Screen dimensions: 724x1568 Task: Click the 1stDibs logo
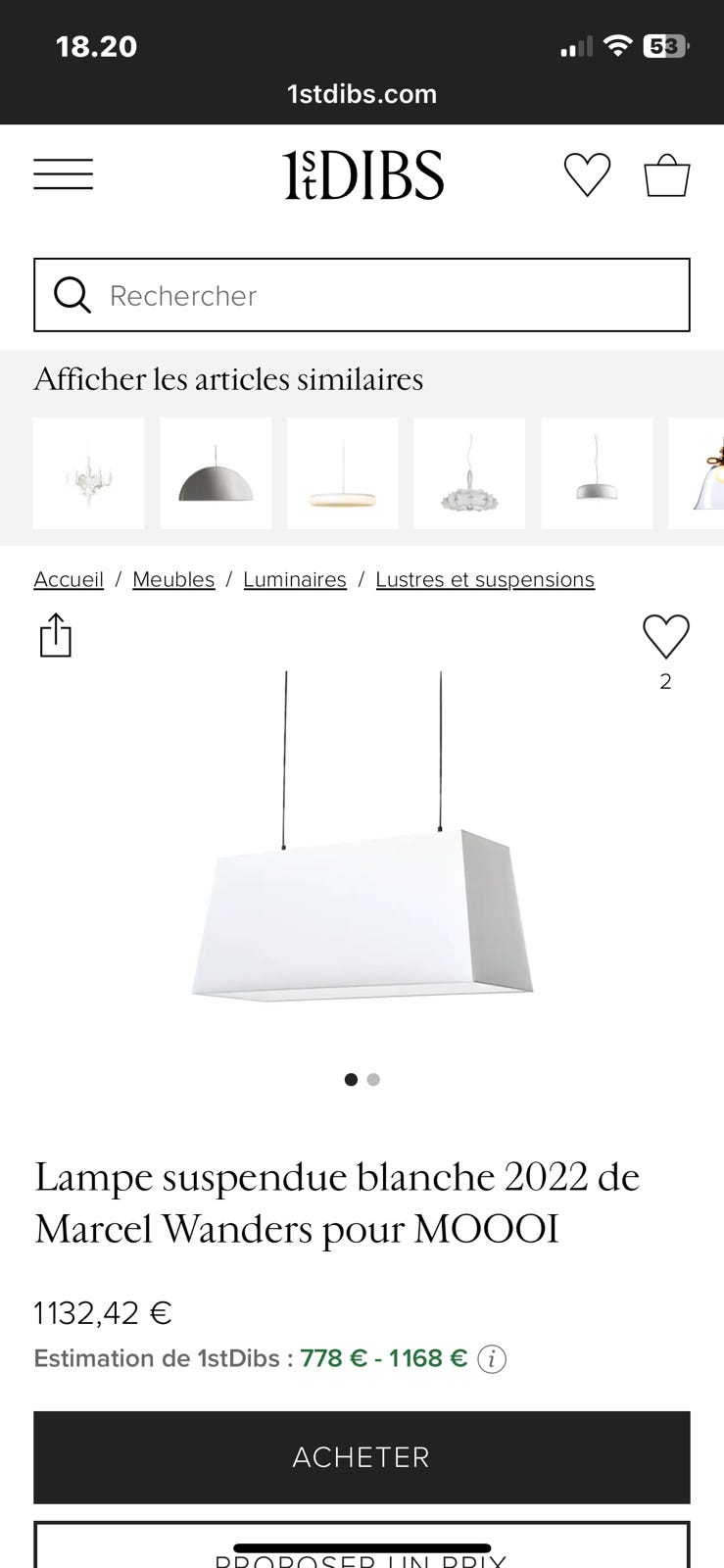(362, 173)
